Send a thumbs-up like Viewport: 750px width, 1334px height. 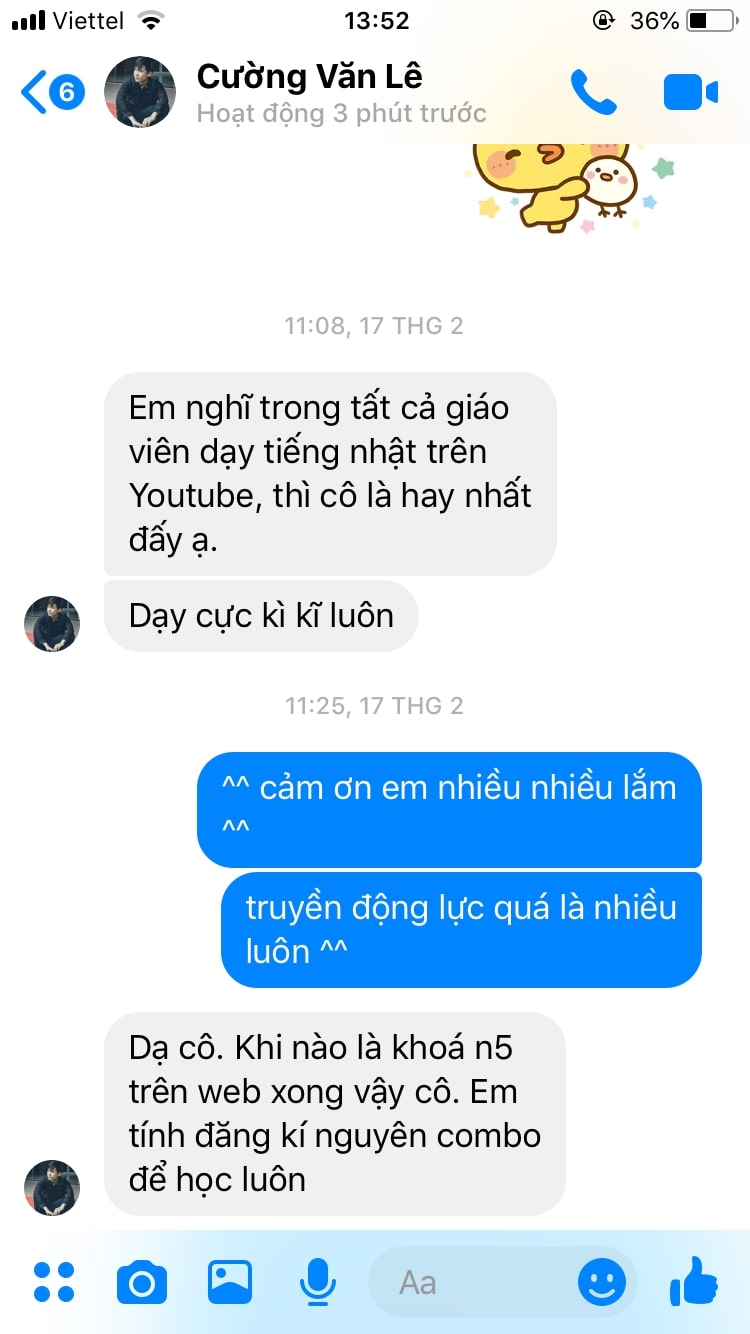694,1280
